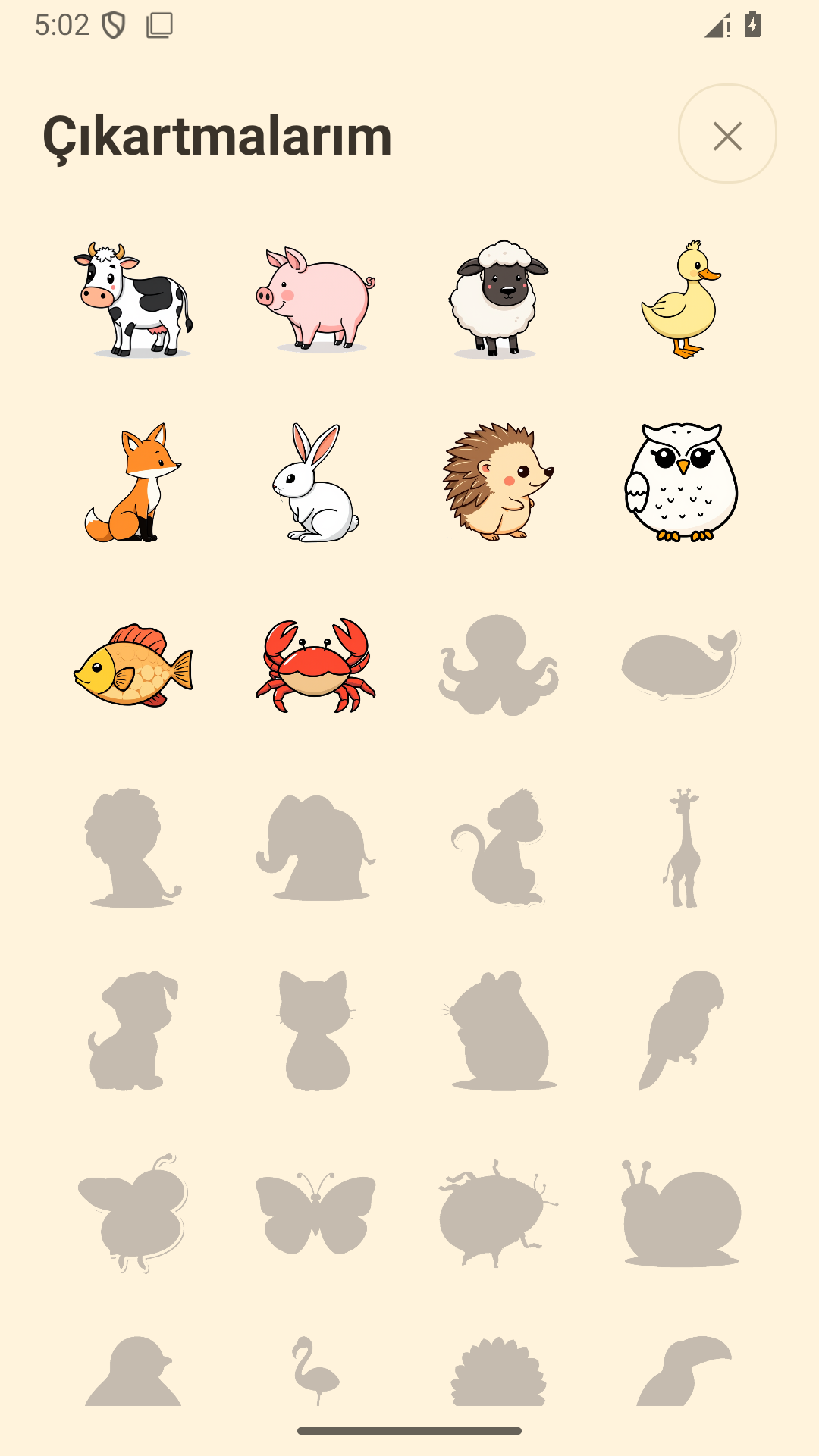
Task: Tap the locked octopus silhouette
Action: click(x=498, y=665)
